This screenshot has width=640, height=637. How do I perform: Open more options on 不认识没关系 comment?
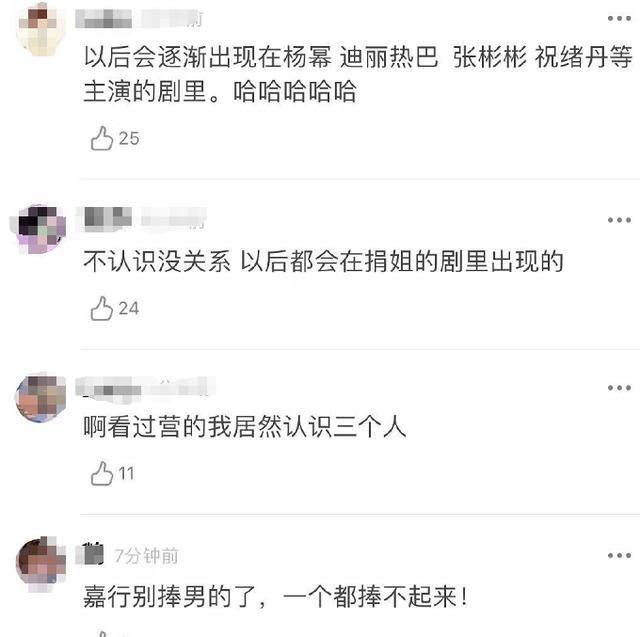pyautogui.click(x=619, y=220)
